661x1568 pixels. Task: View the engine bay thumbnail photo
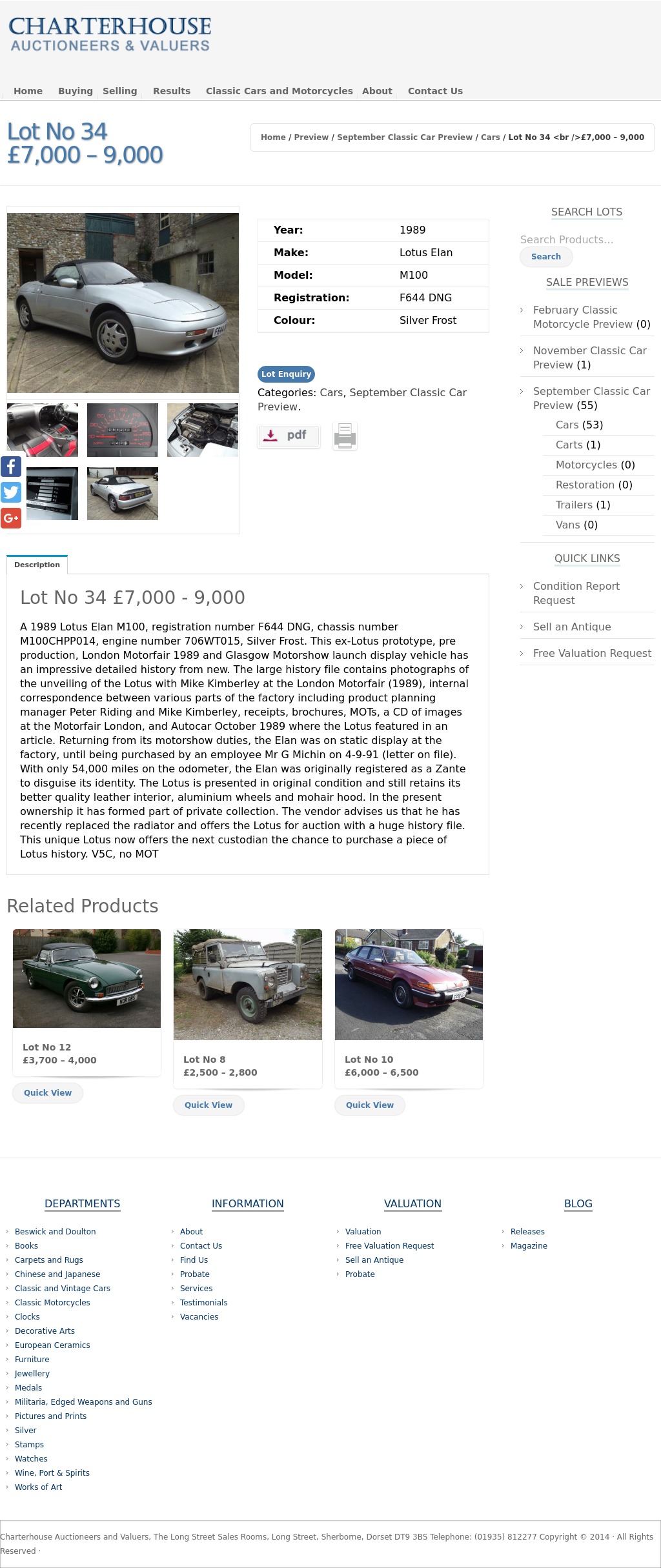click(203, 430)
